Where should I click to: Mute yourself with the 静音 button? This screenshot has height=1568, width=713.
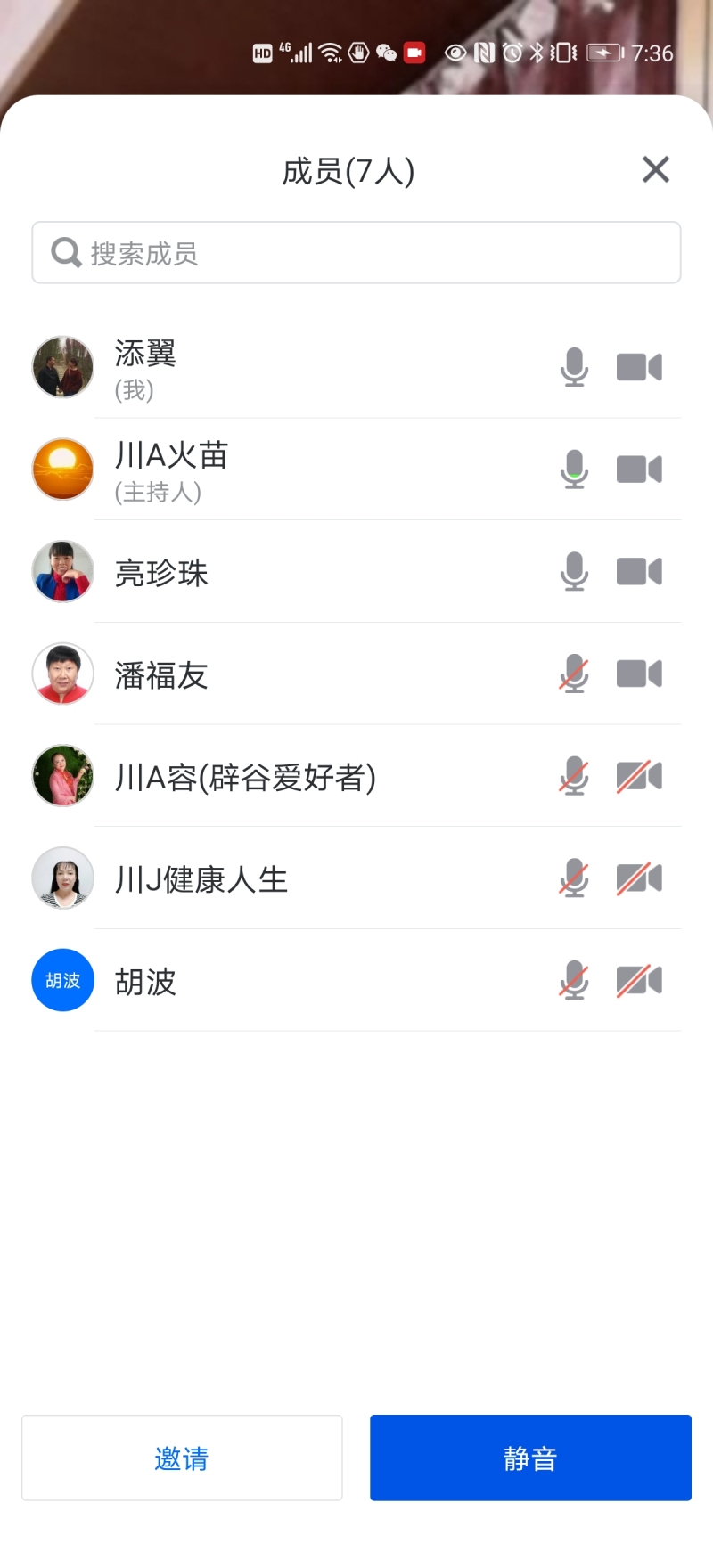[x=530, y=1458]
